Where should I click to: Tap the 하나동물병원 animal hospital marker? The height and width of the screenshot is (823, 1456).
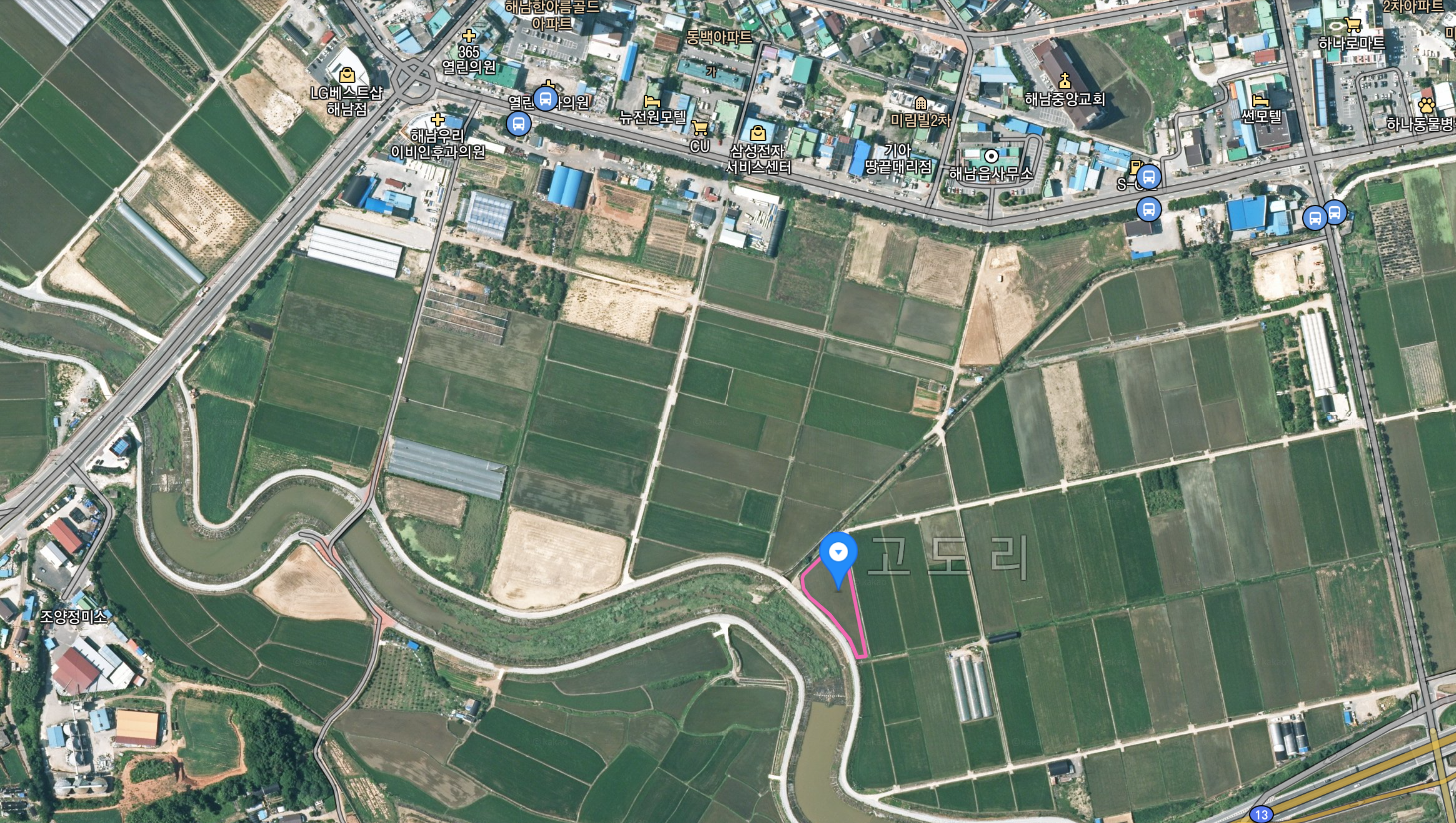(1426, 106)
